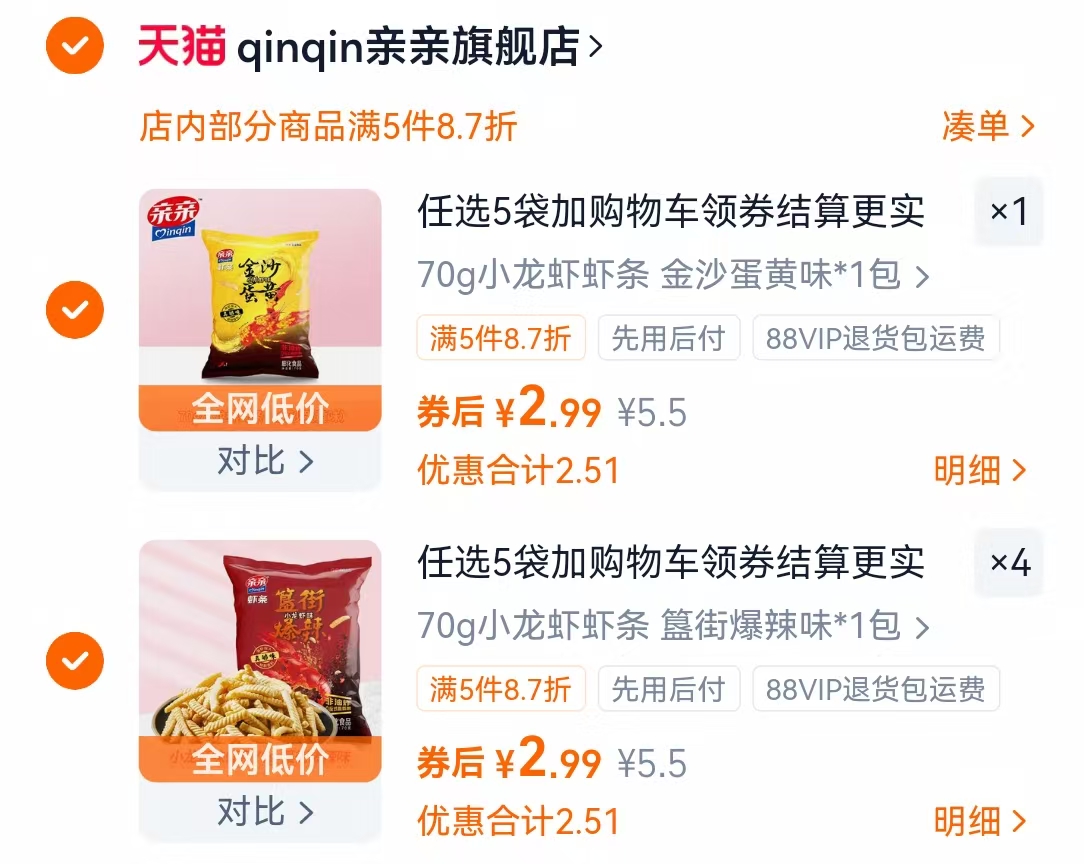1084x864 pixels.
Task: Compare prices for the 蔖街爆辣味 item
Action: click(x=264, y=812)
